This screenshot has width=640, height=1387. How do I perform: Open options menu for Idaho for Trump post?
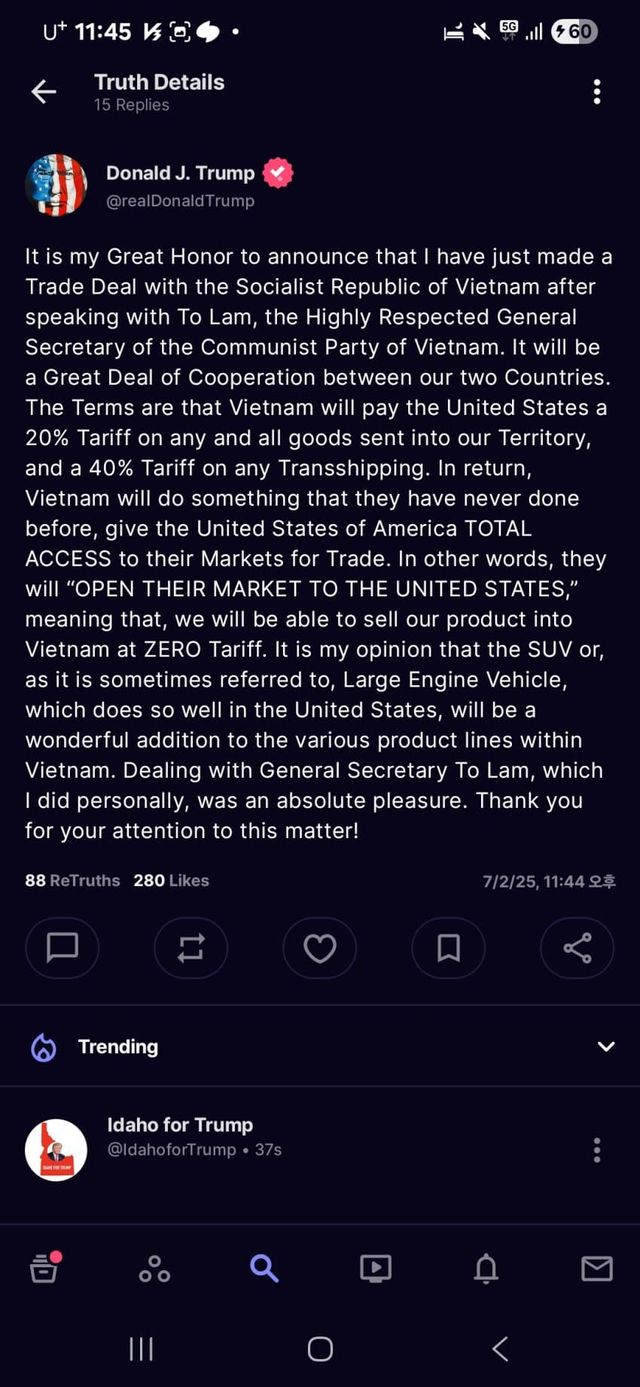coord(597,1150)
